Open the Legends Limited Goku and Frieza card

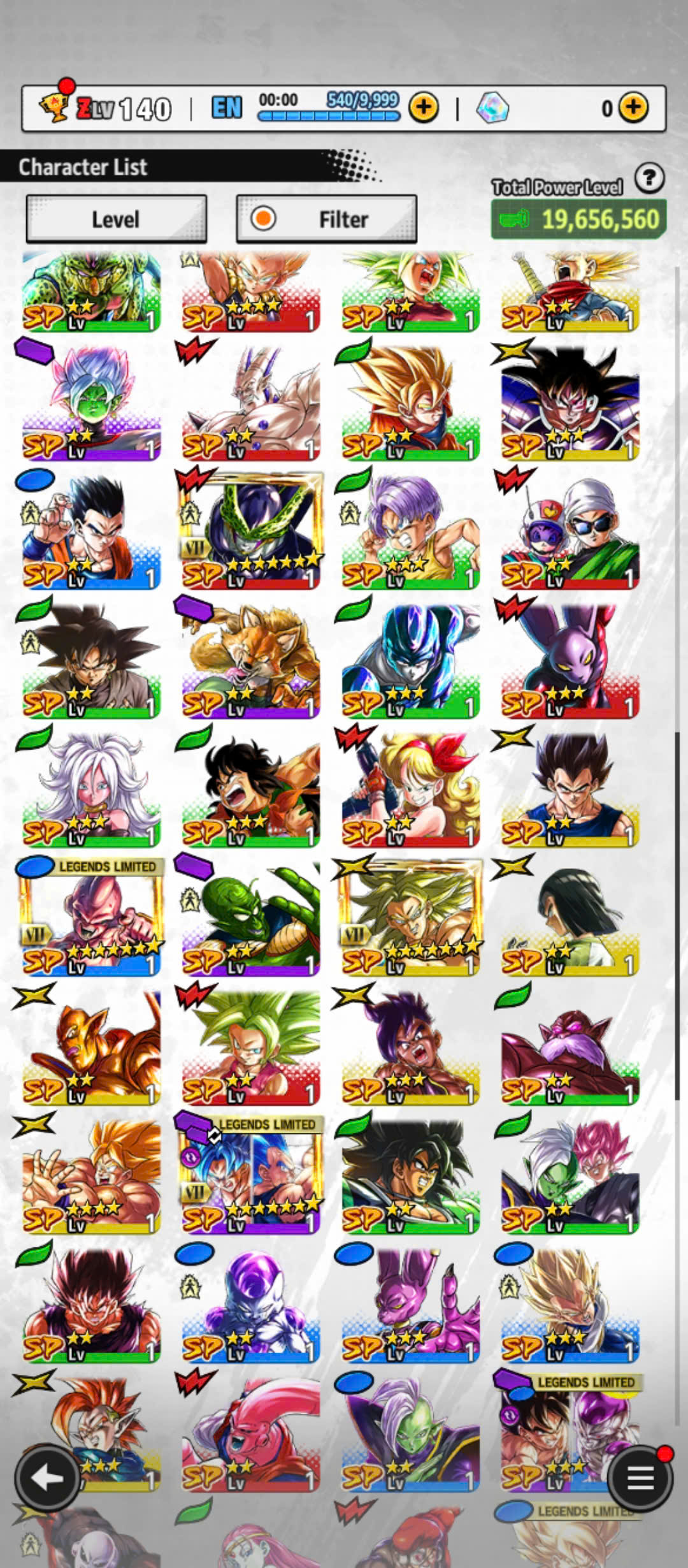(570, 1433)
